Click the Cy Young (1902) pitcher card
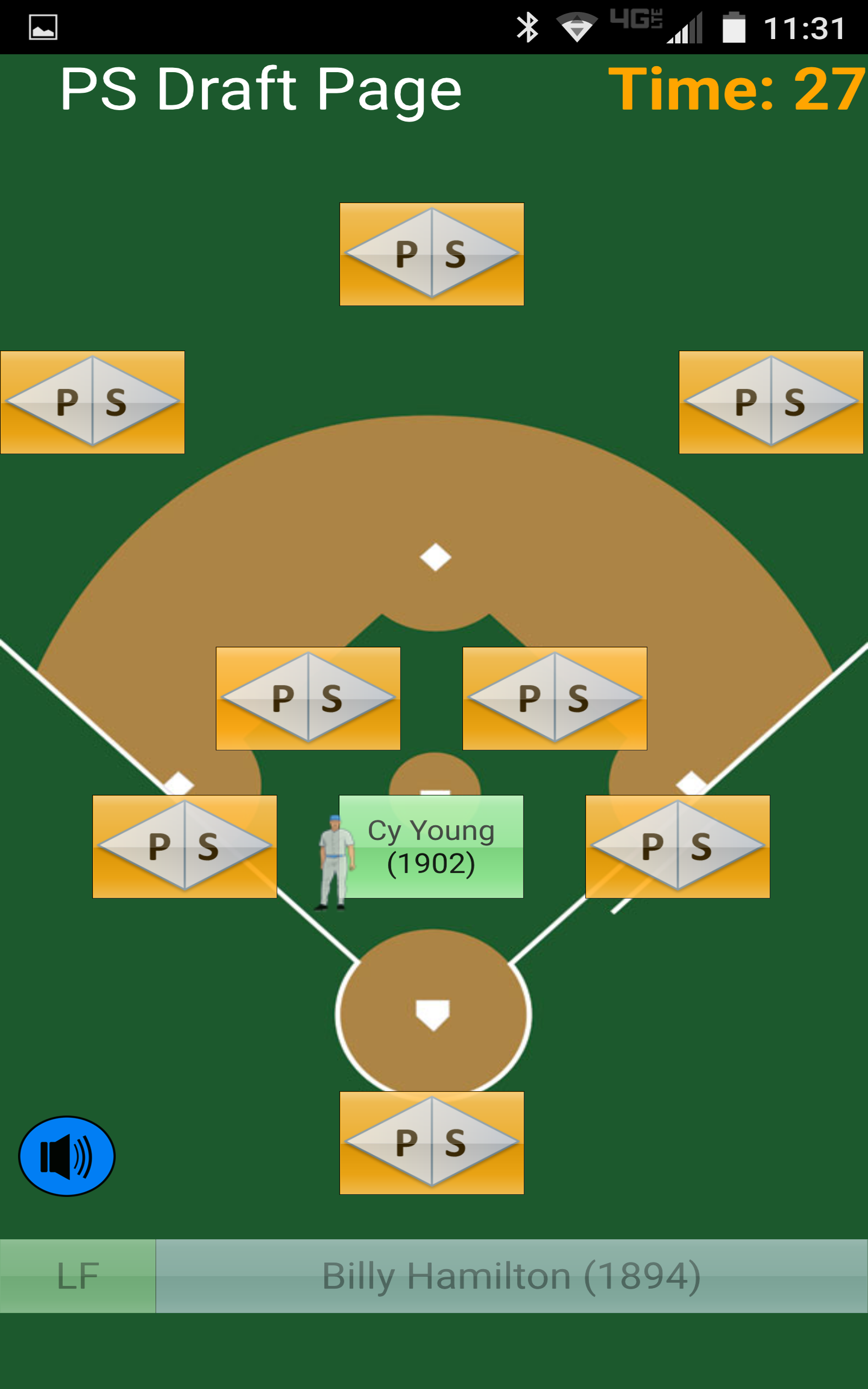 pos(431,844)
